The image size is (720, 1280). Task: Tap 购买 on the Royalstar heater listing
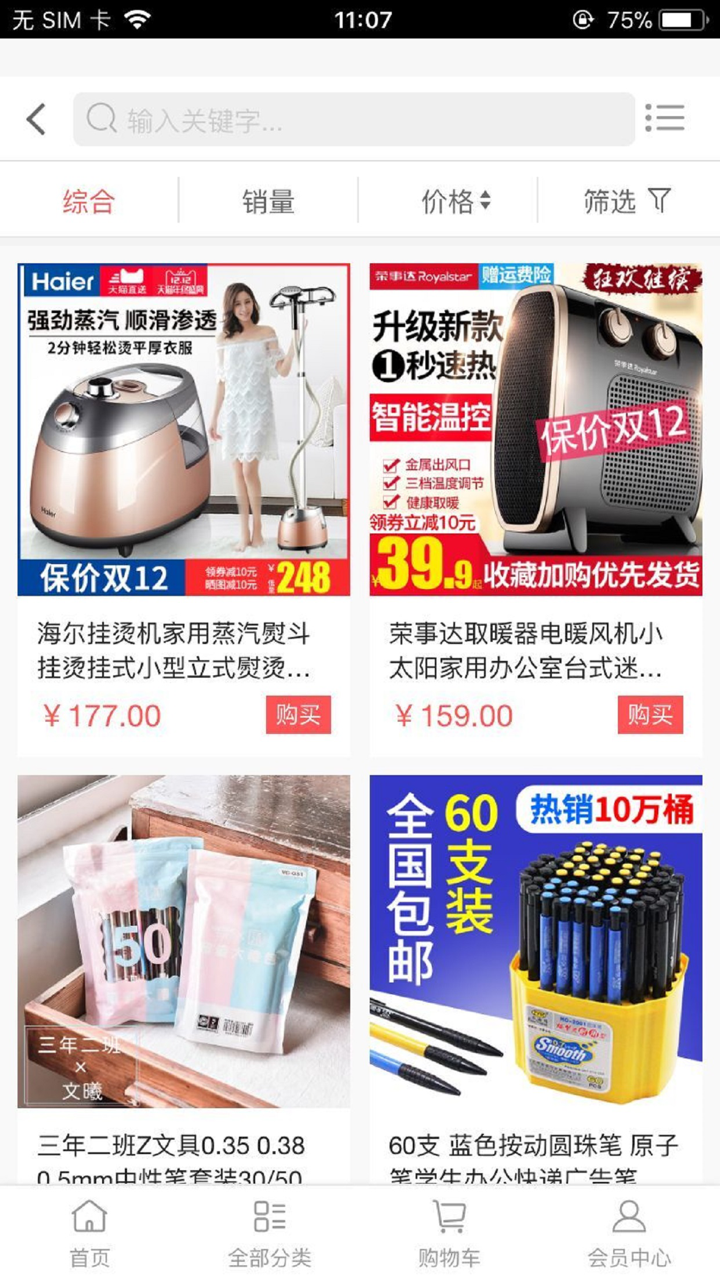click(x=651, y=715)
